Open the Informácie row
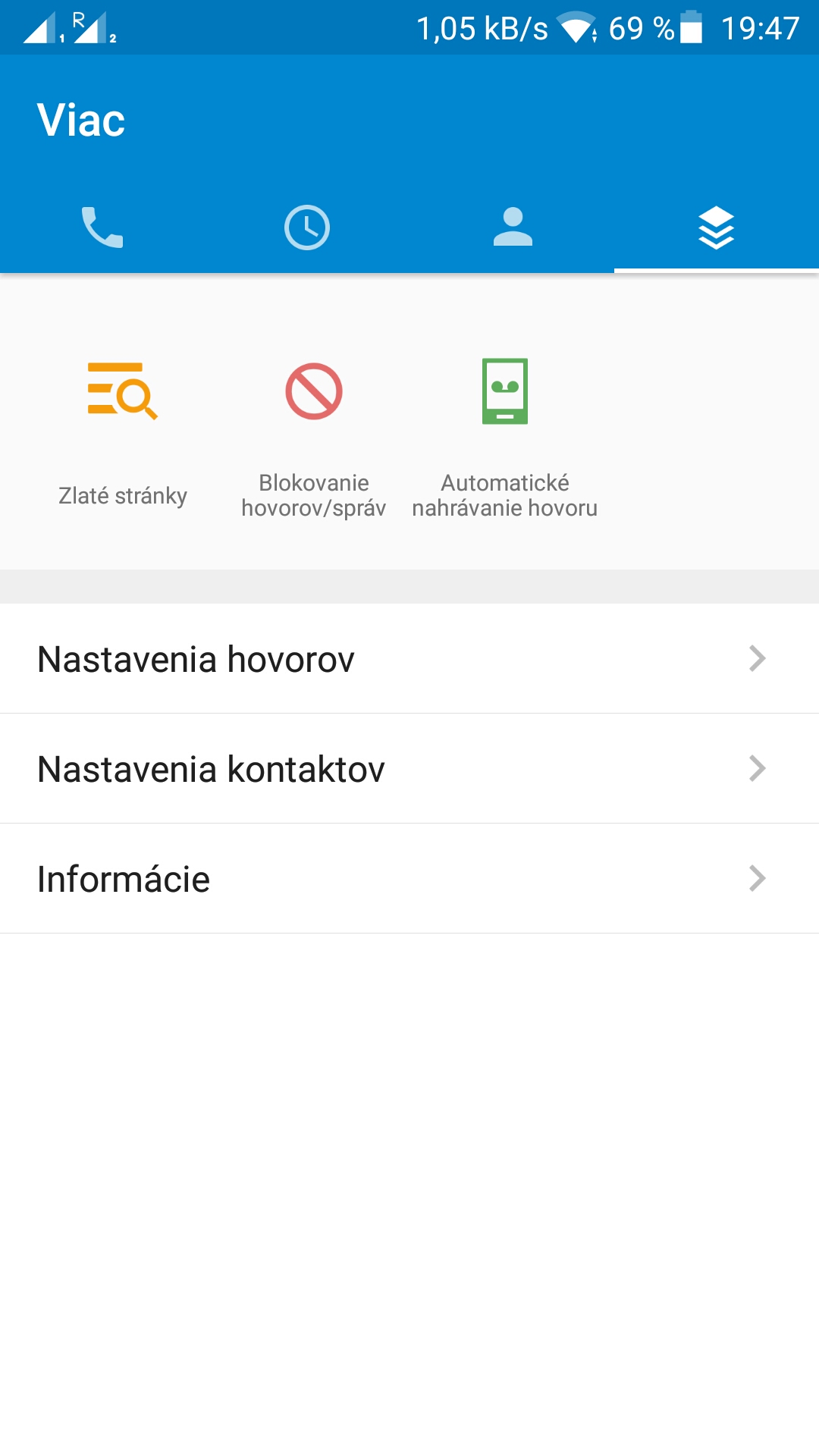819x1456 pixels. pyautogui.click(x=409, y=878)
